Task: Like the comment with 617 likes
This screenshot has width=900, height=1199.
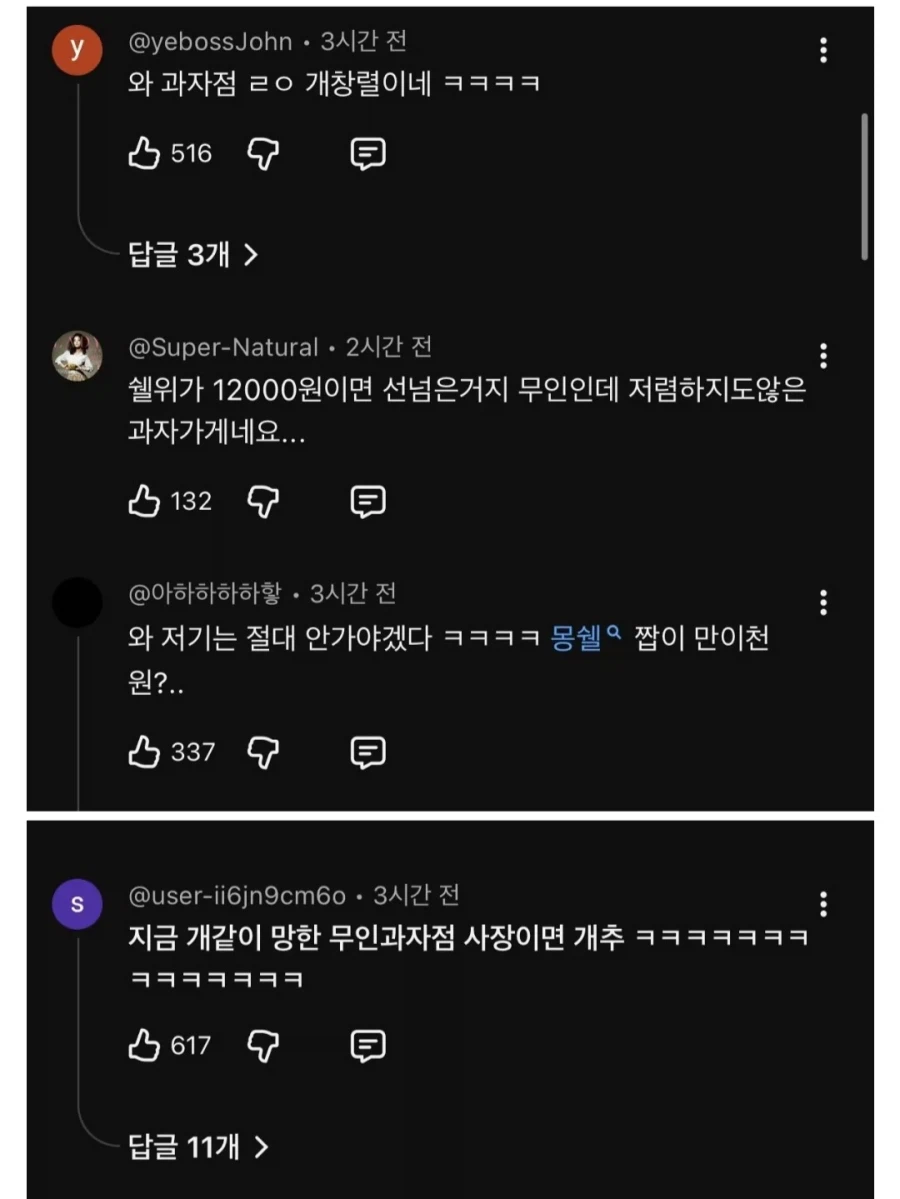Action: (x=144, y=1045)
